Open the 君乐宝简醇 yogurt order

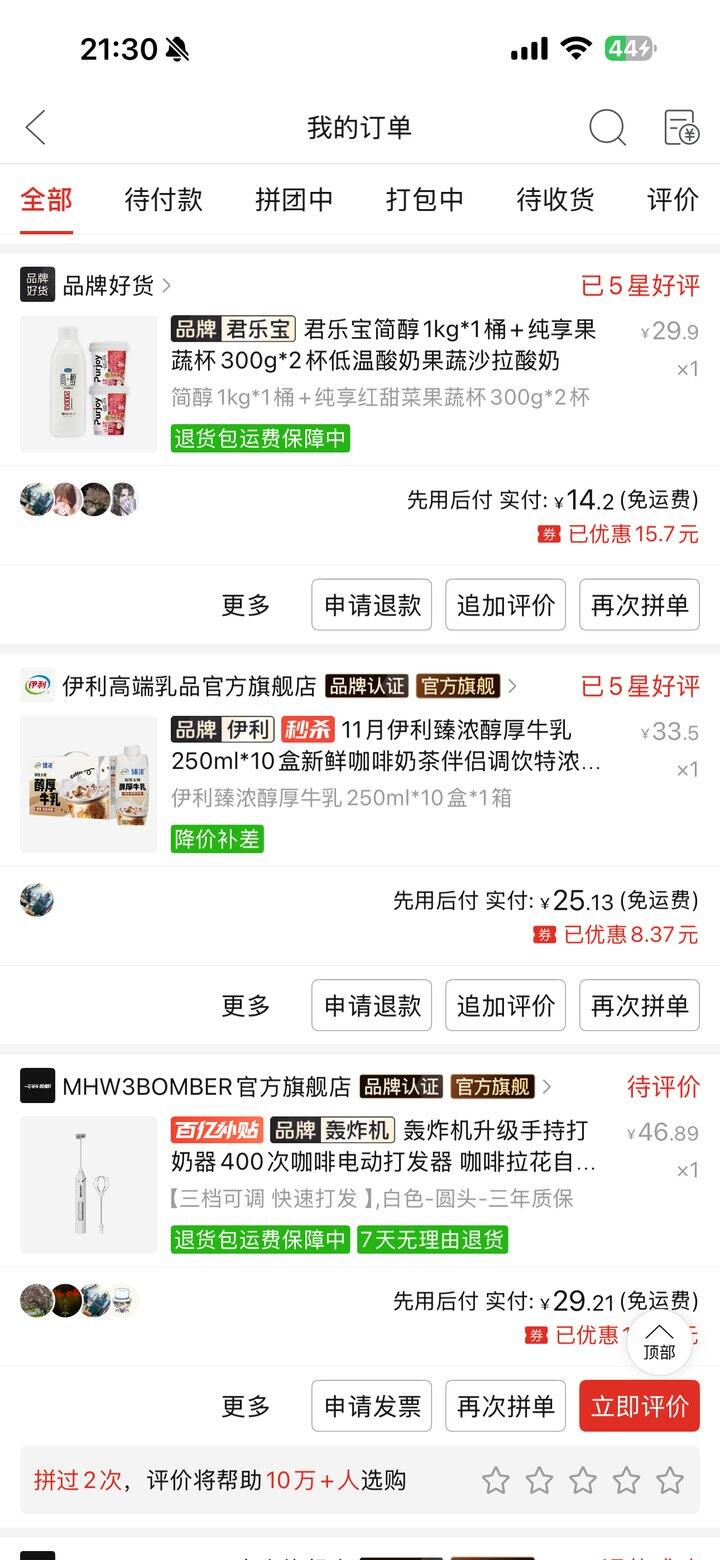coord(380,345)
